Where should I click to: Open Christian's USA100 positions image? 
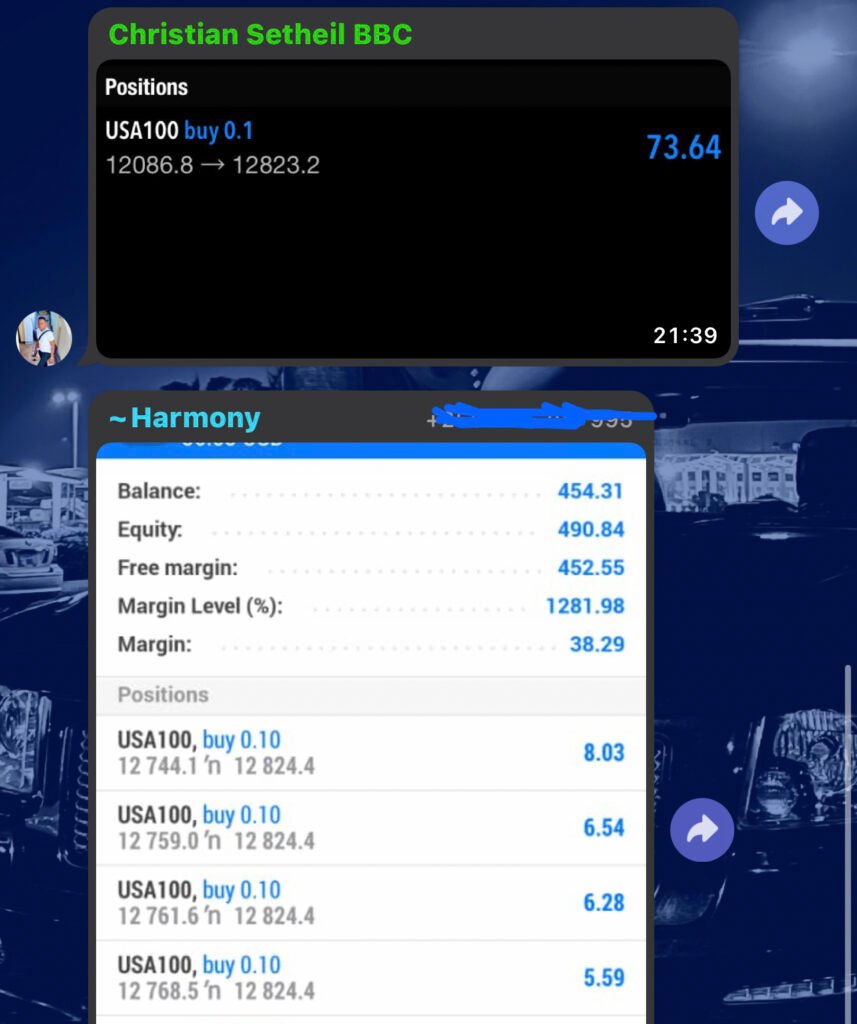413,208
